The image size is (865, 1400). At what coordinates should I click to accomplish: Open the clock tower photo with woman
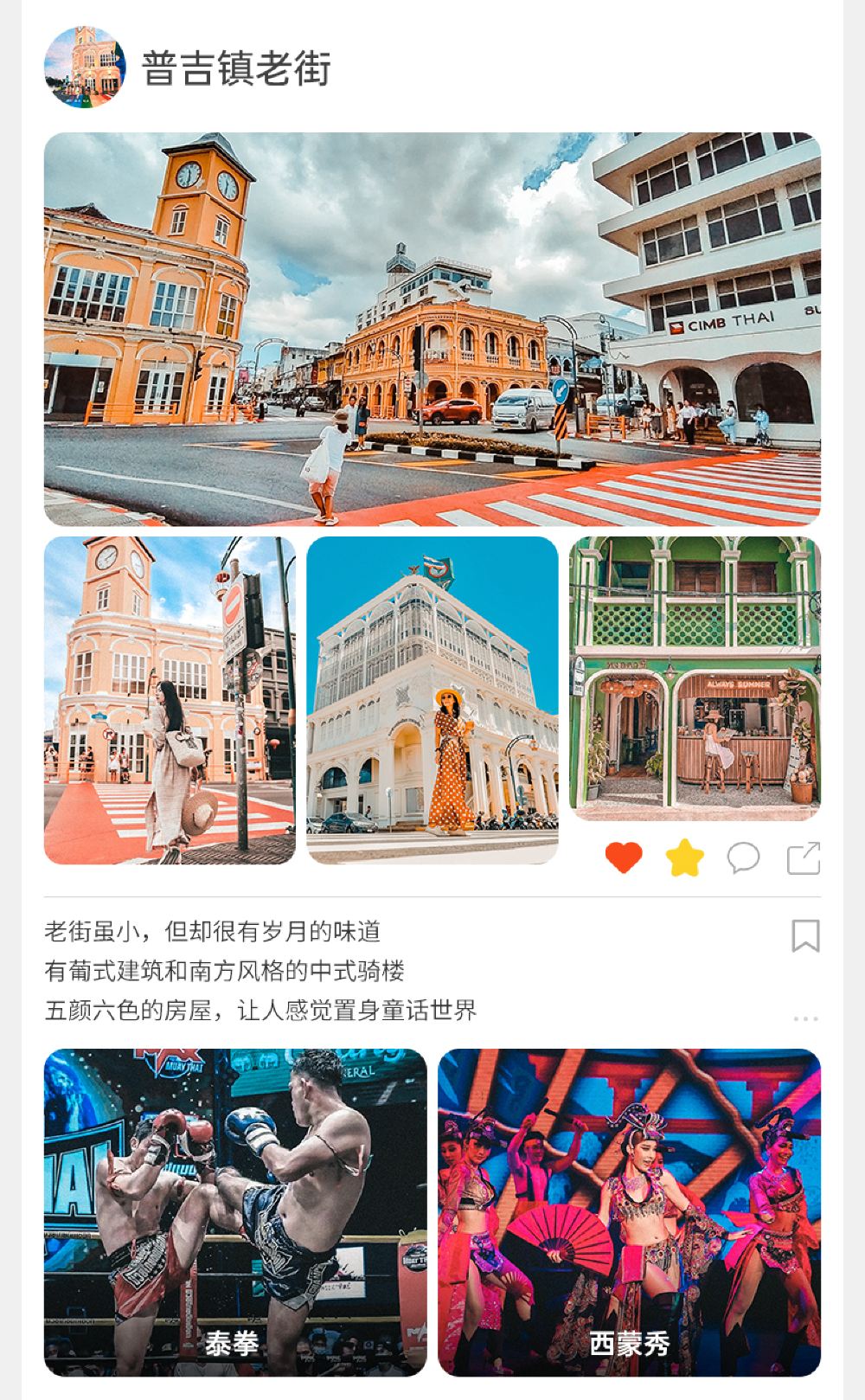(x=170, y=700)
